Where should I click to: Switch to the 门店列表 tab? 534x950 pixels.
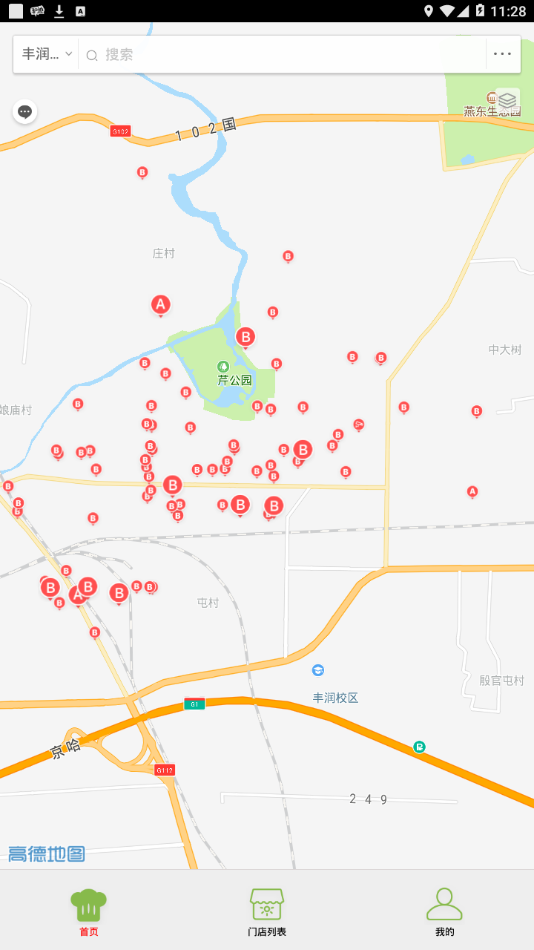267,912
